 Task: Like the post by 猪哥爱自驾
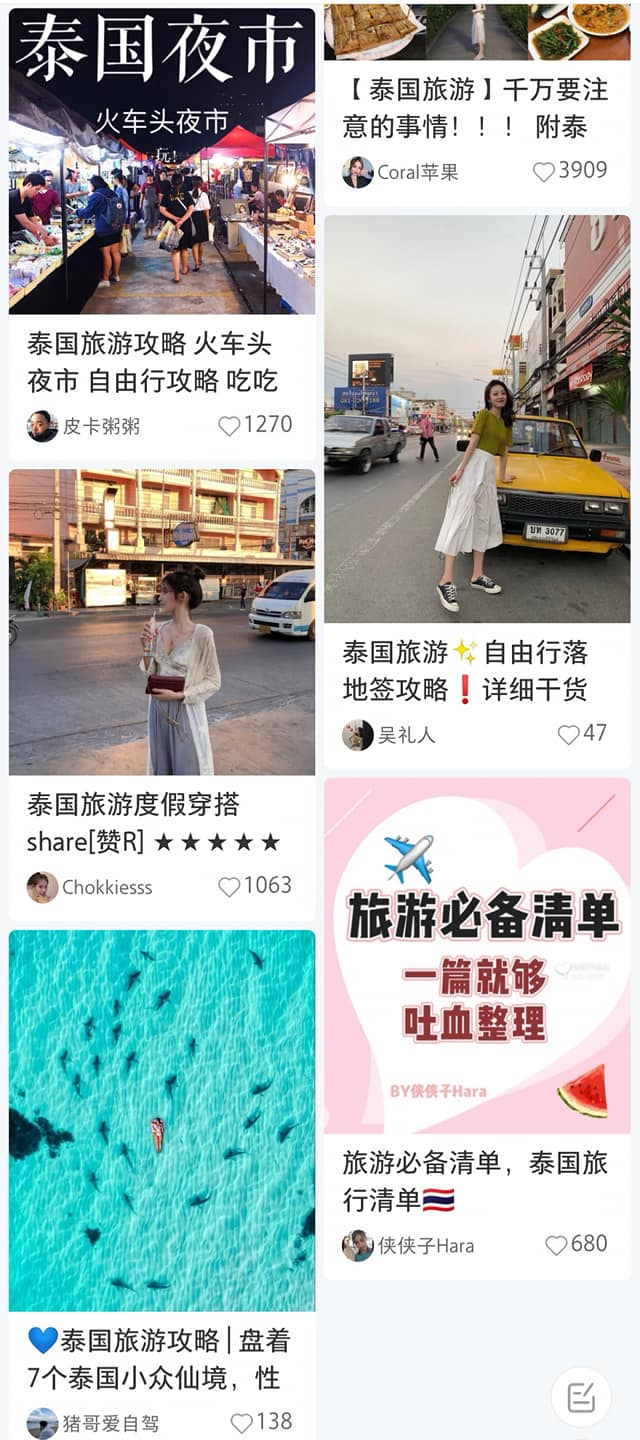pos(242,1423)
